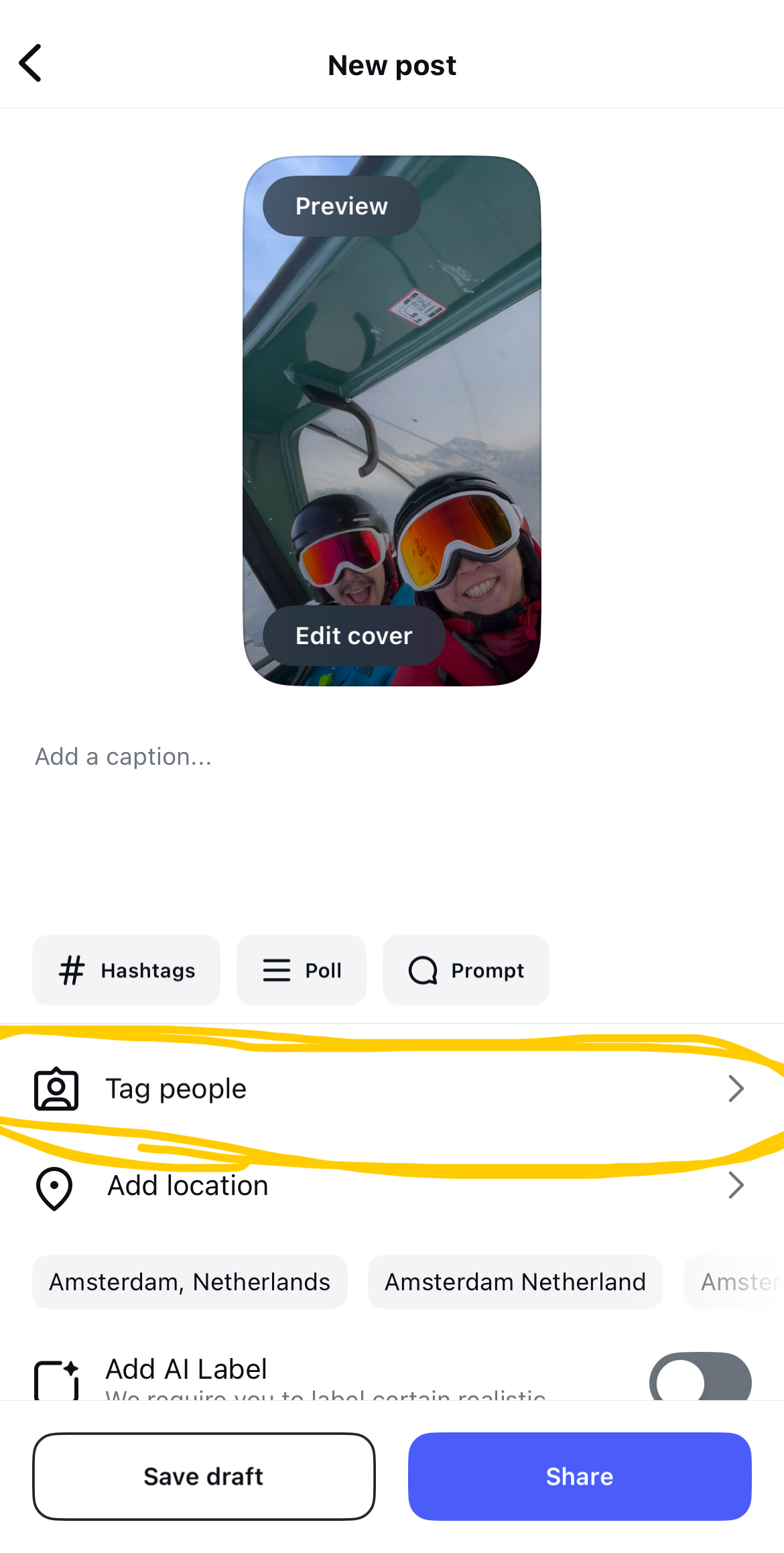Image resolution: width=784 pixels, height=1553 pixels.
Task: Select the Poll icon
Action: tap(275, 970)
